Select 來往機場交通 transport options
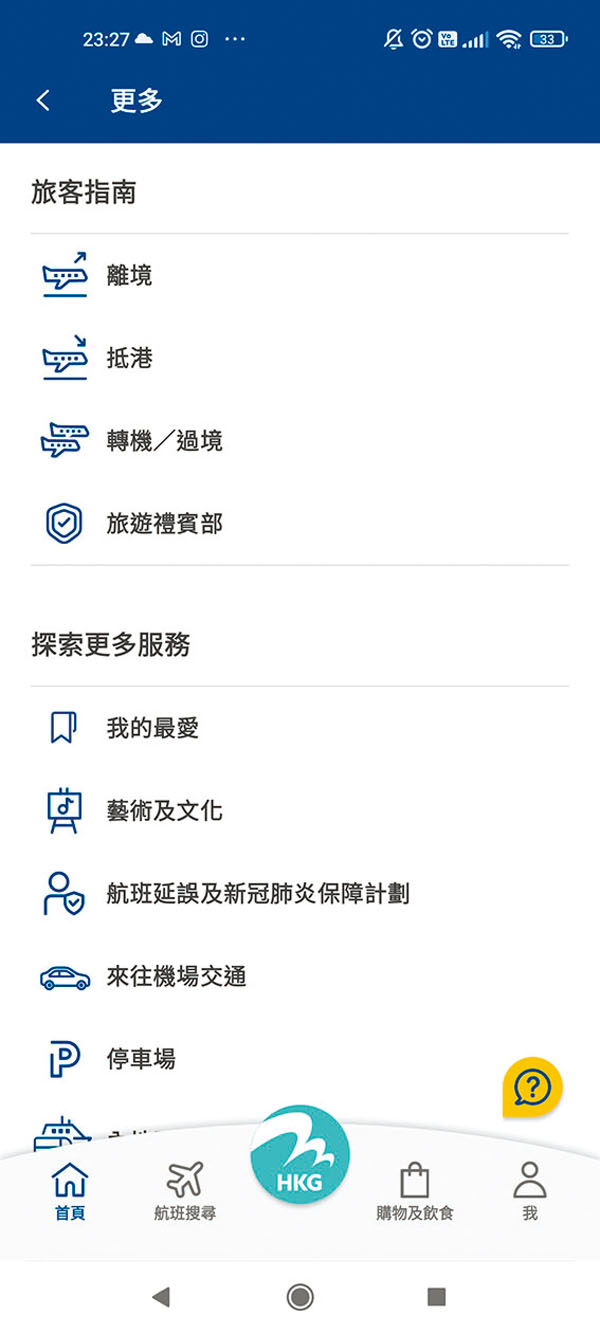Image resolution: width=600 pixels, height=1333 pixels. point(176,976)
